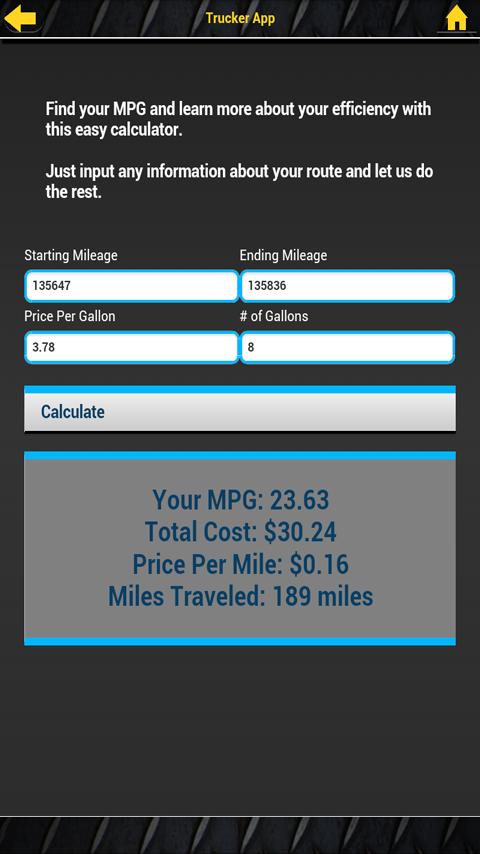Edit the Ending Mileage field

347,286
